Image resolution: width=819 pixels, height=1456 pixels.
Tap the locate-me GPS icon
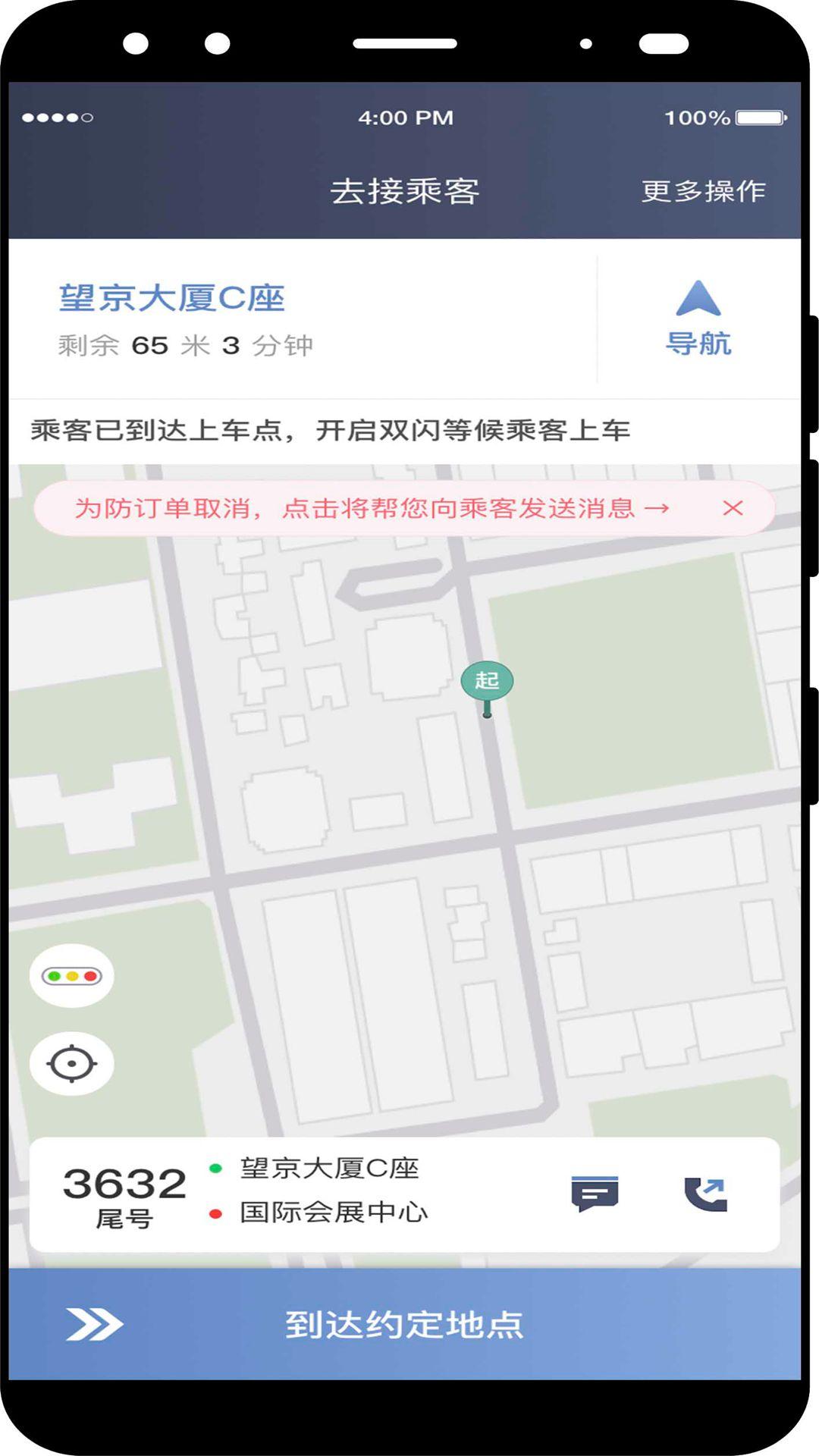click(73, 1065)
